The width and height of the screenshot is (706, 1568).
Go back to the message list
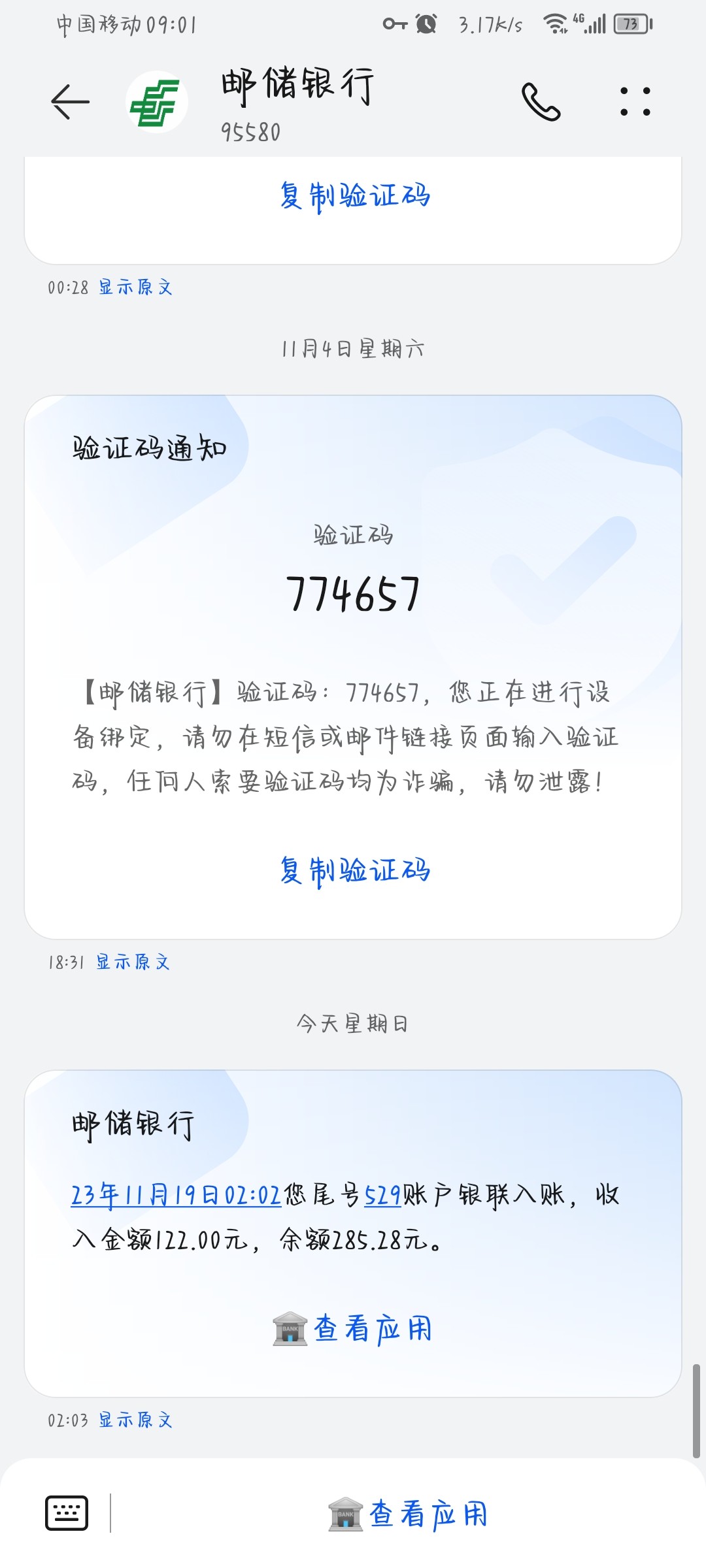(x=70, y=103)
